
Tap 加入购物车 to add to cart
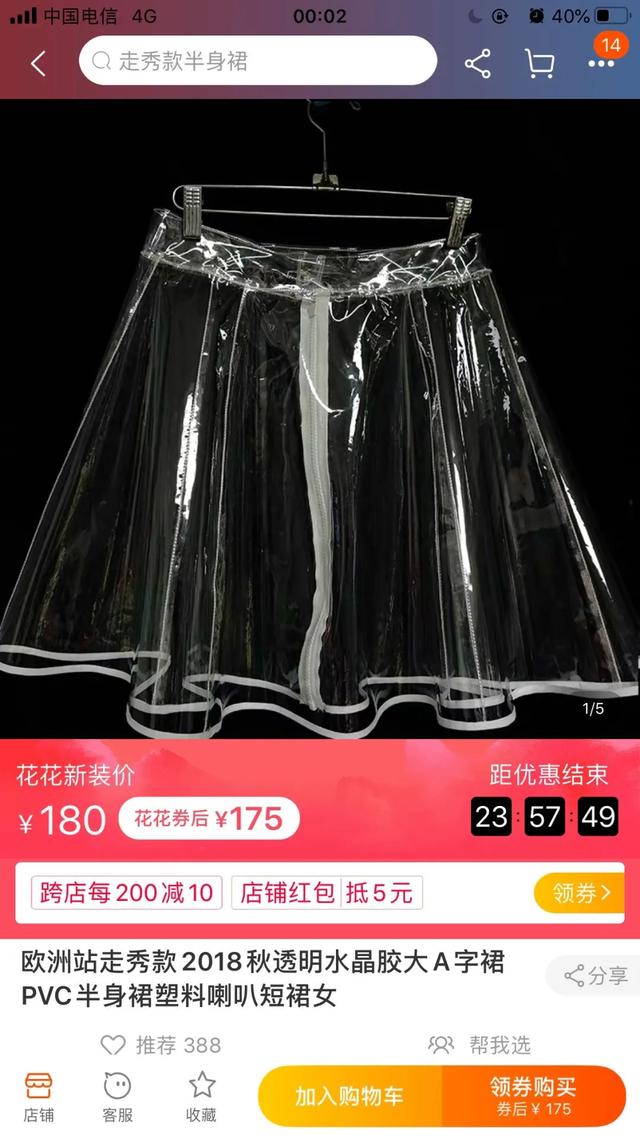coord(350,1096)
